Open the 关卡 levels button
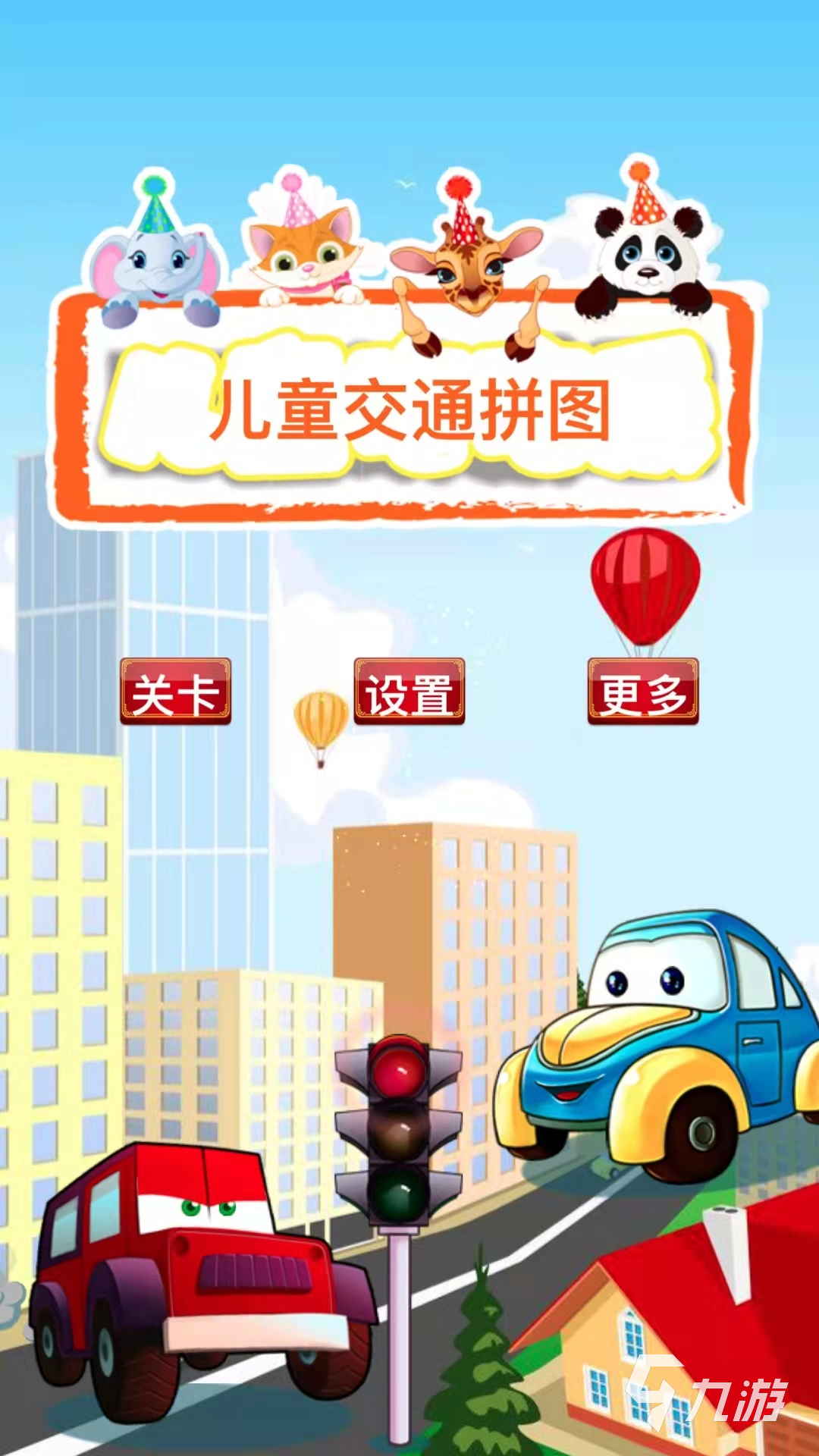The height and width of the screenshot is (1456, 819). pos(175,692)
